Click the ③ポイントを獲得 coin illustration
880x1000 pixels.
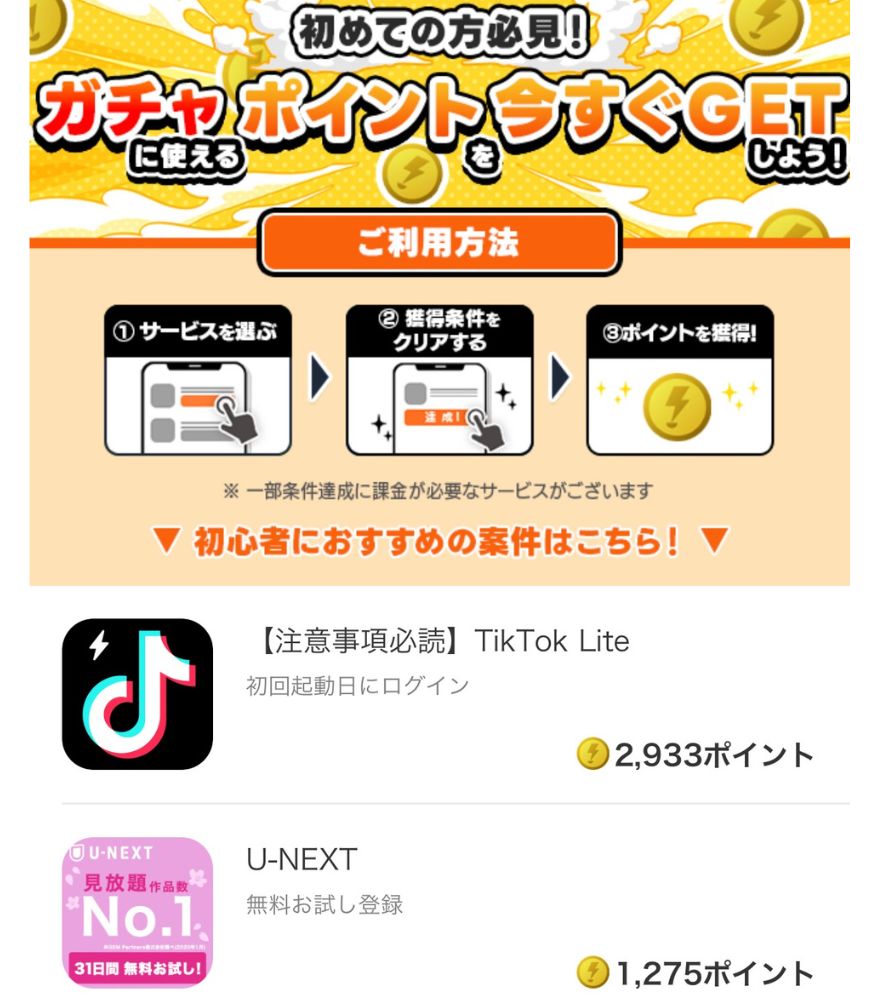pyautogui.click(x=680, y=400)
